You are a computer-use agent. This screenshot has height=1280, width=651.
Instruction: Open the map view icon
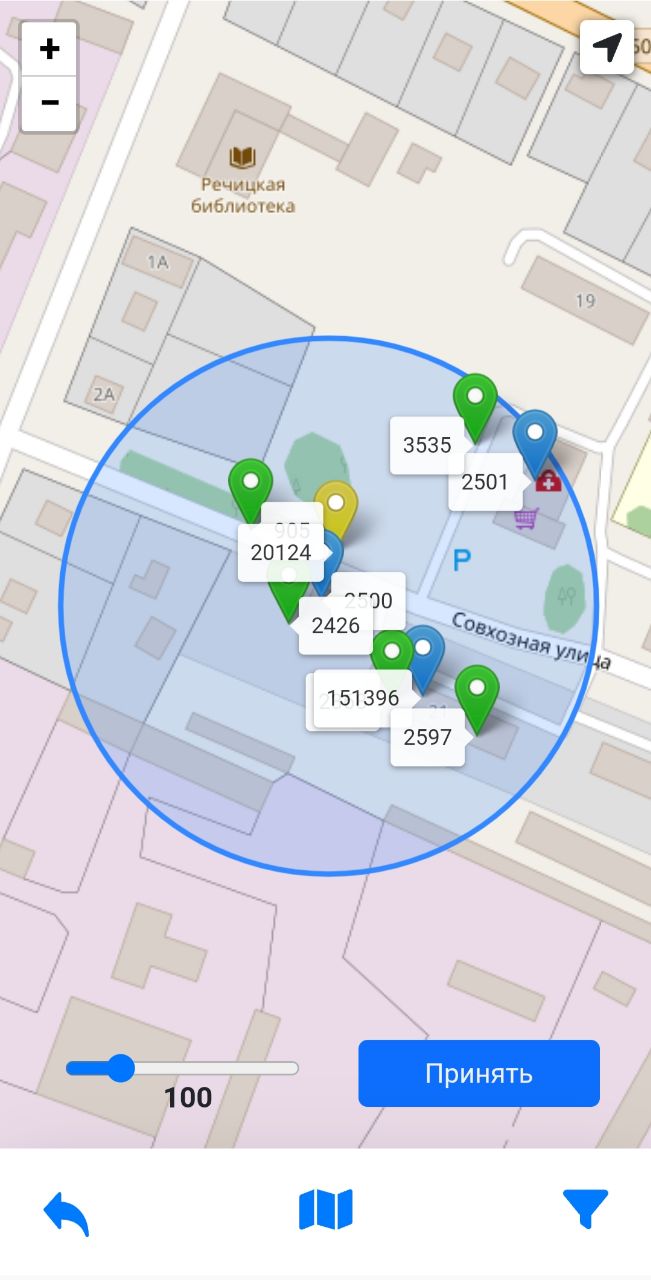tap(326, 1209)
